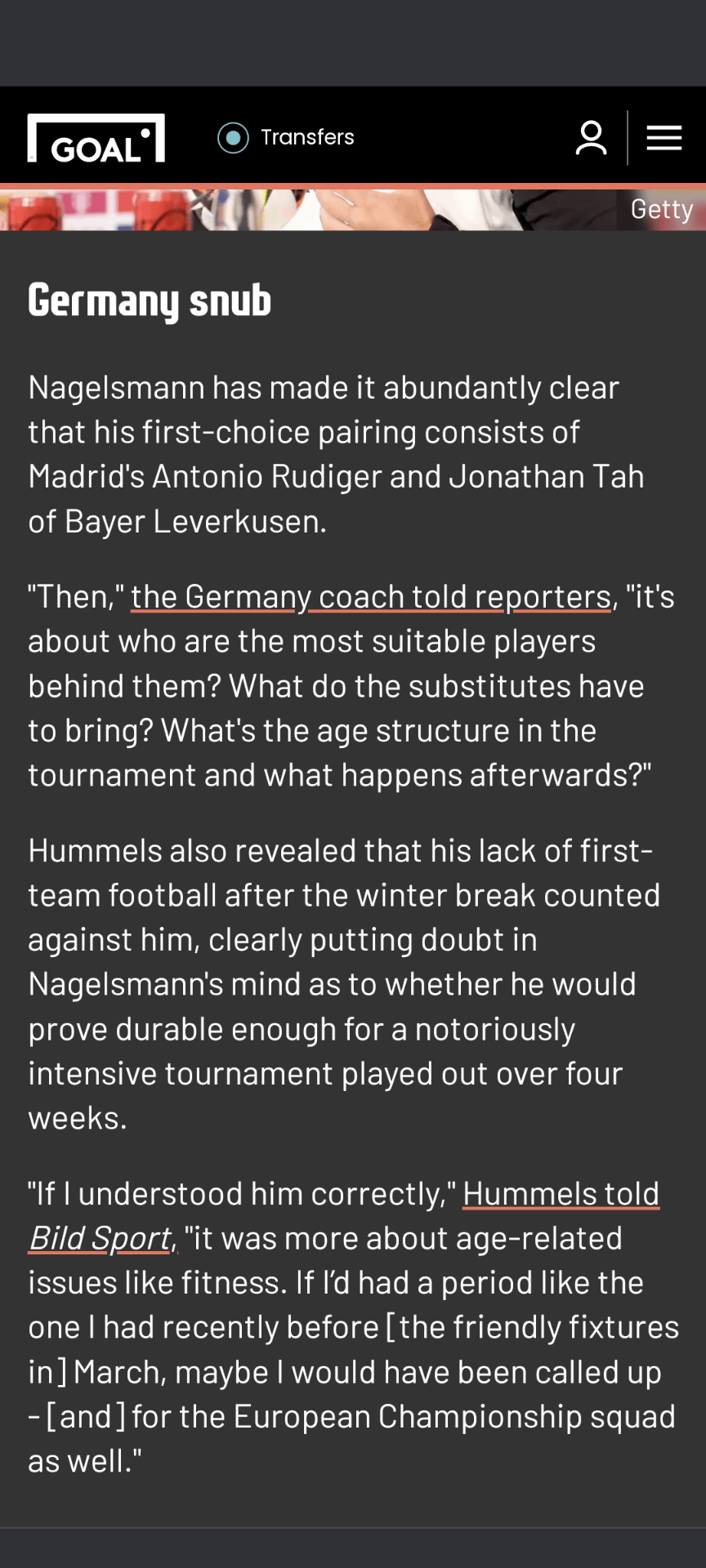706x1568 pixels.
Task: Follow the Germany coach told reporters link
Action: tap(371, 597)
